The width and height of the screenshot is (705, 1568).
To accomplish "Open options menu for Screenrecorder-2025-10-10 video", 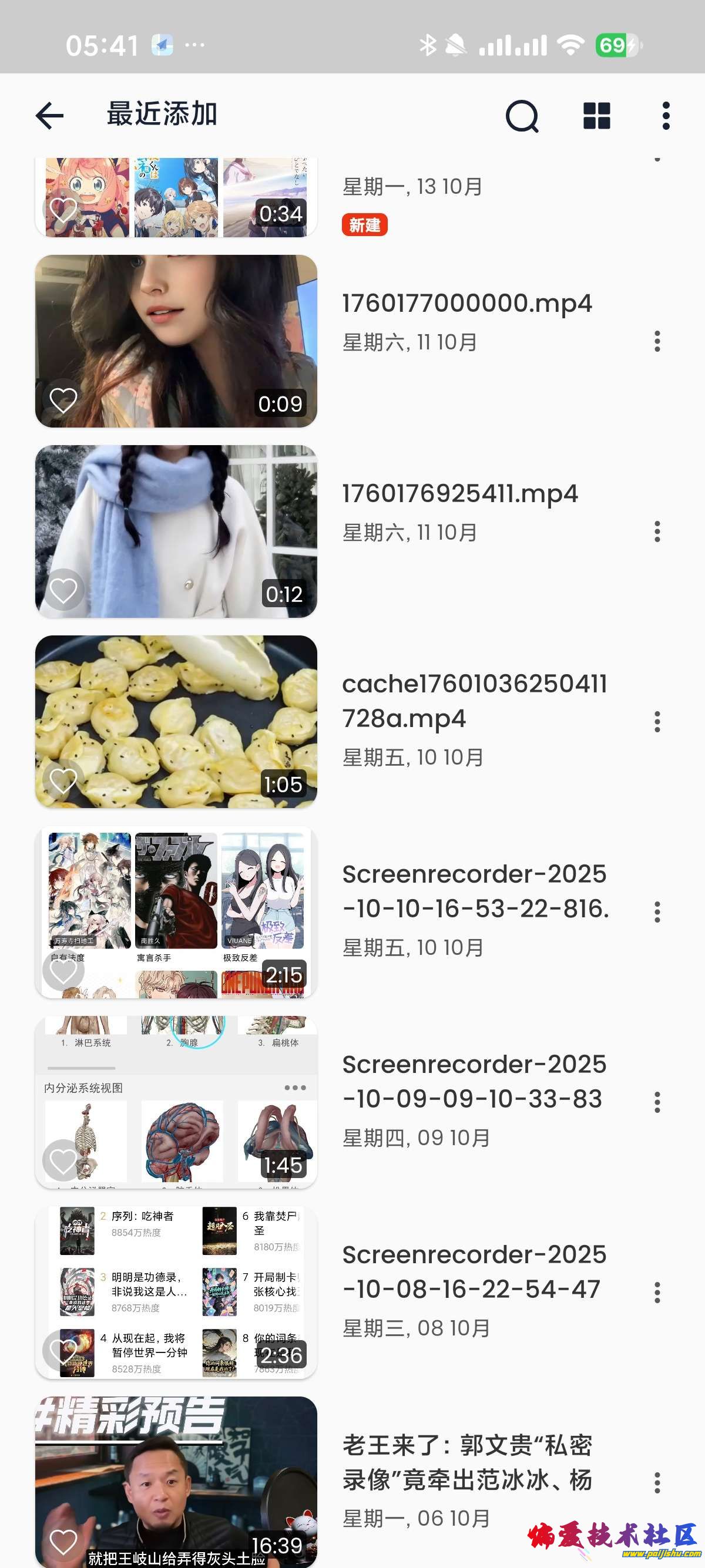I will 657,913.
